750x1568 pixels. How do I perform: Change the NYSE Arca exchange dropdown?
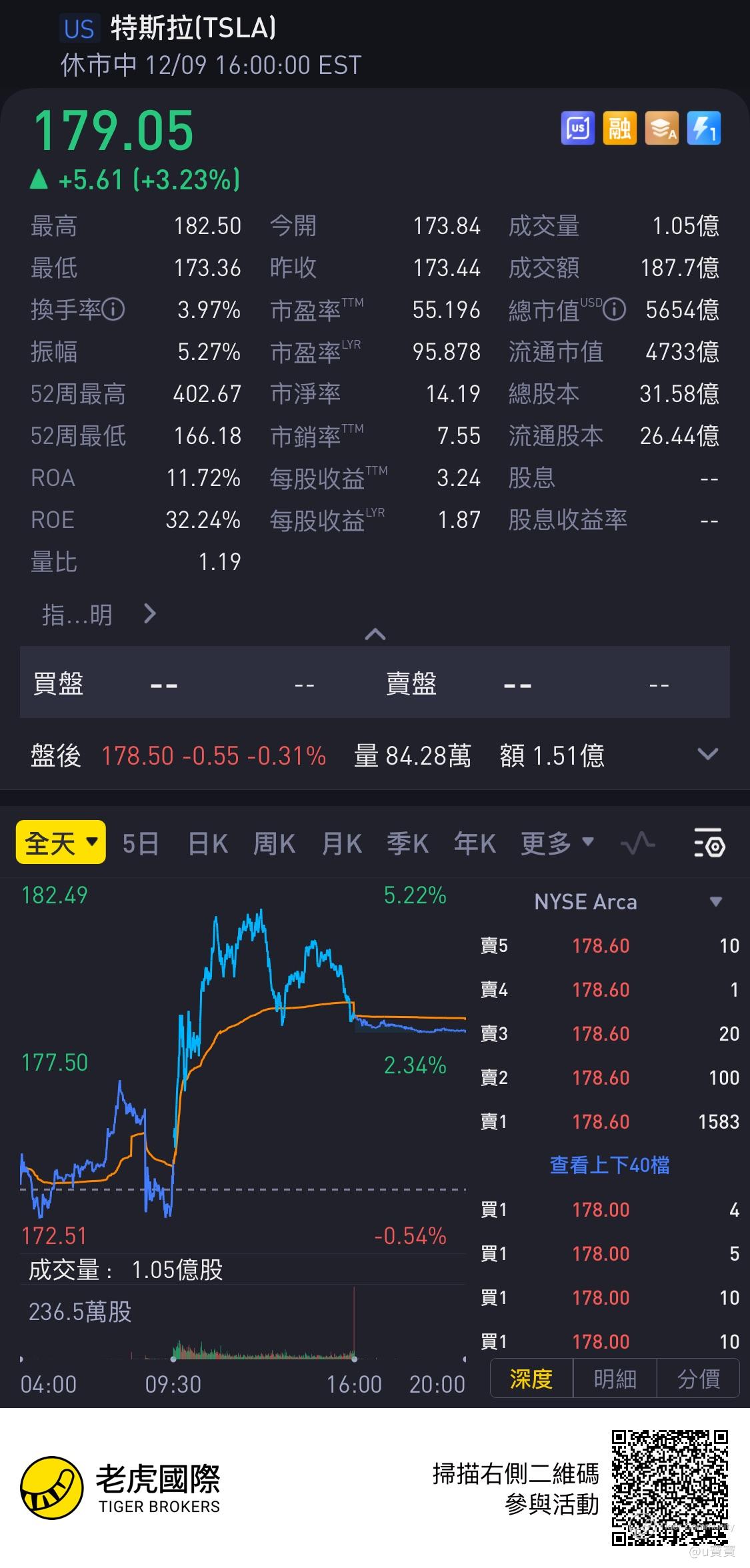click(715, 902)
